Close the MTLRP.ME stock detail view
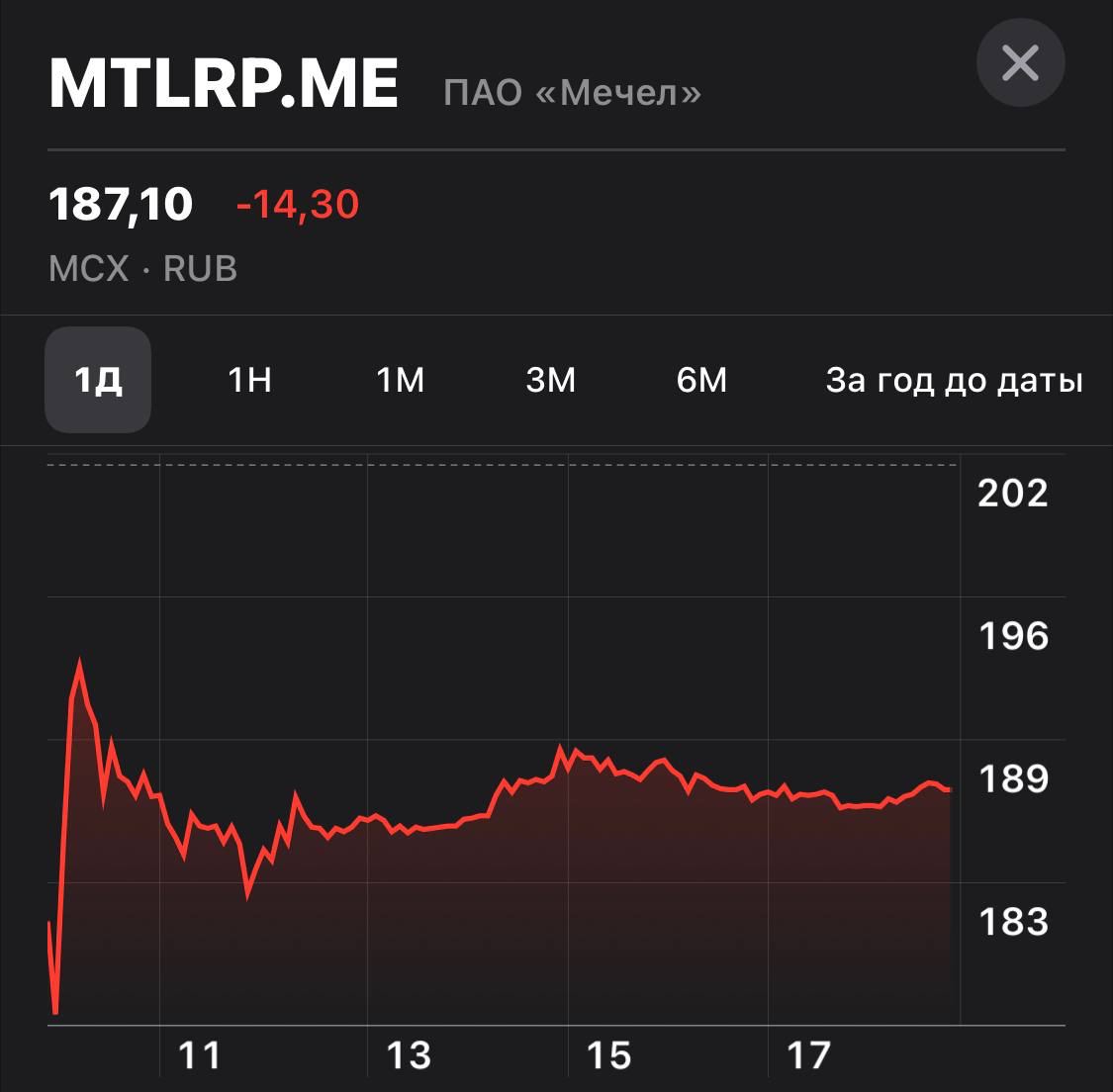1113x1092 pixels. point(1020,63)
